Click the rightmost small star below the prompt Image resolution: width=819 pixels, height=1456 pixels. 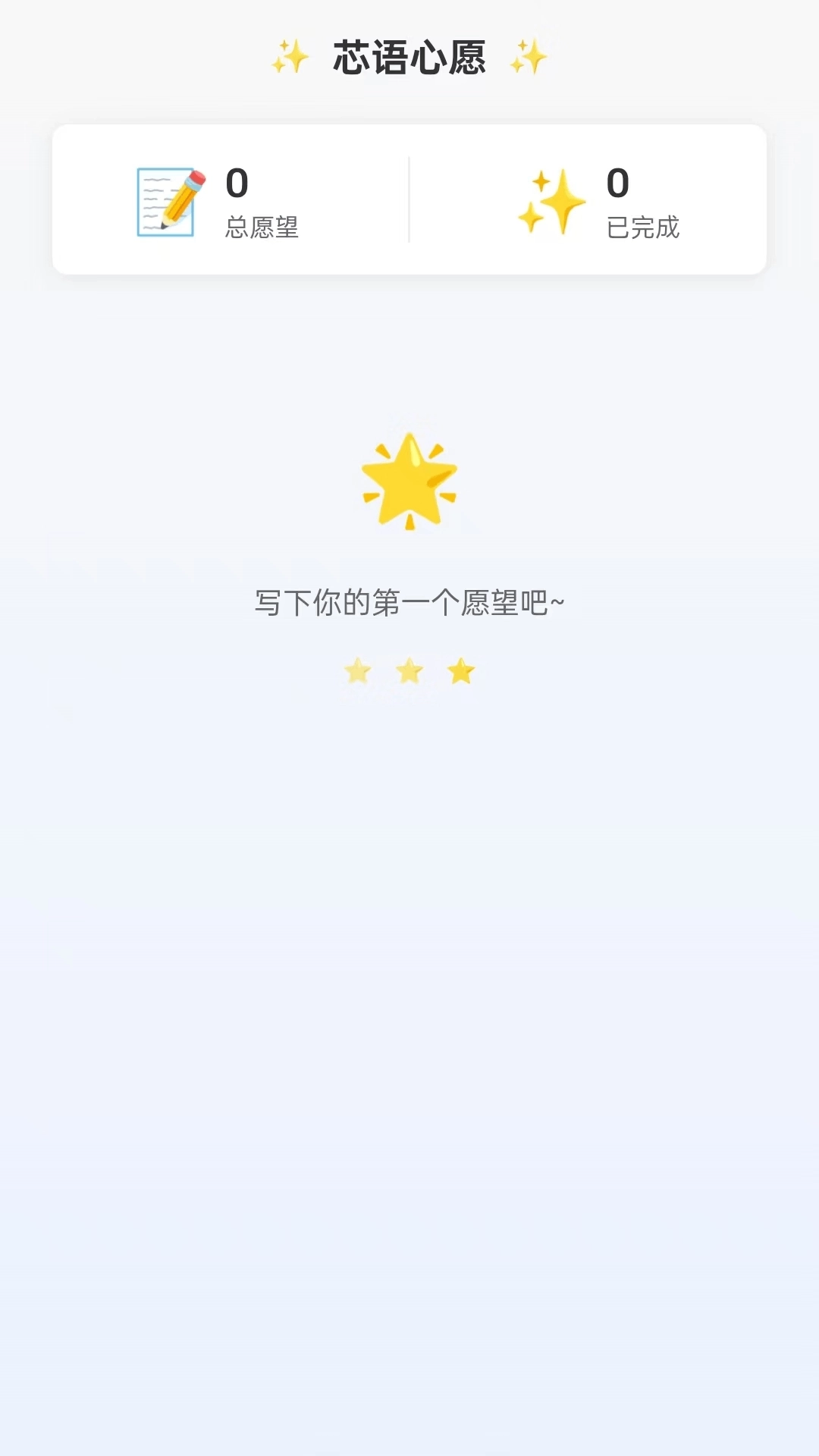click(x=462, y=669)
